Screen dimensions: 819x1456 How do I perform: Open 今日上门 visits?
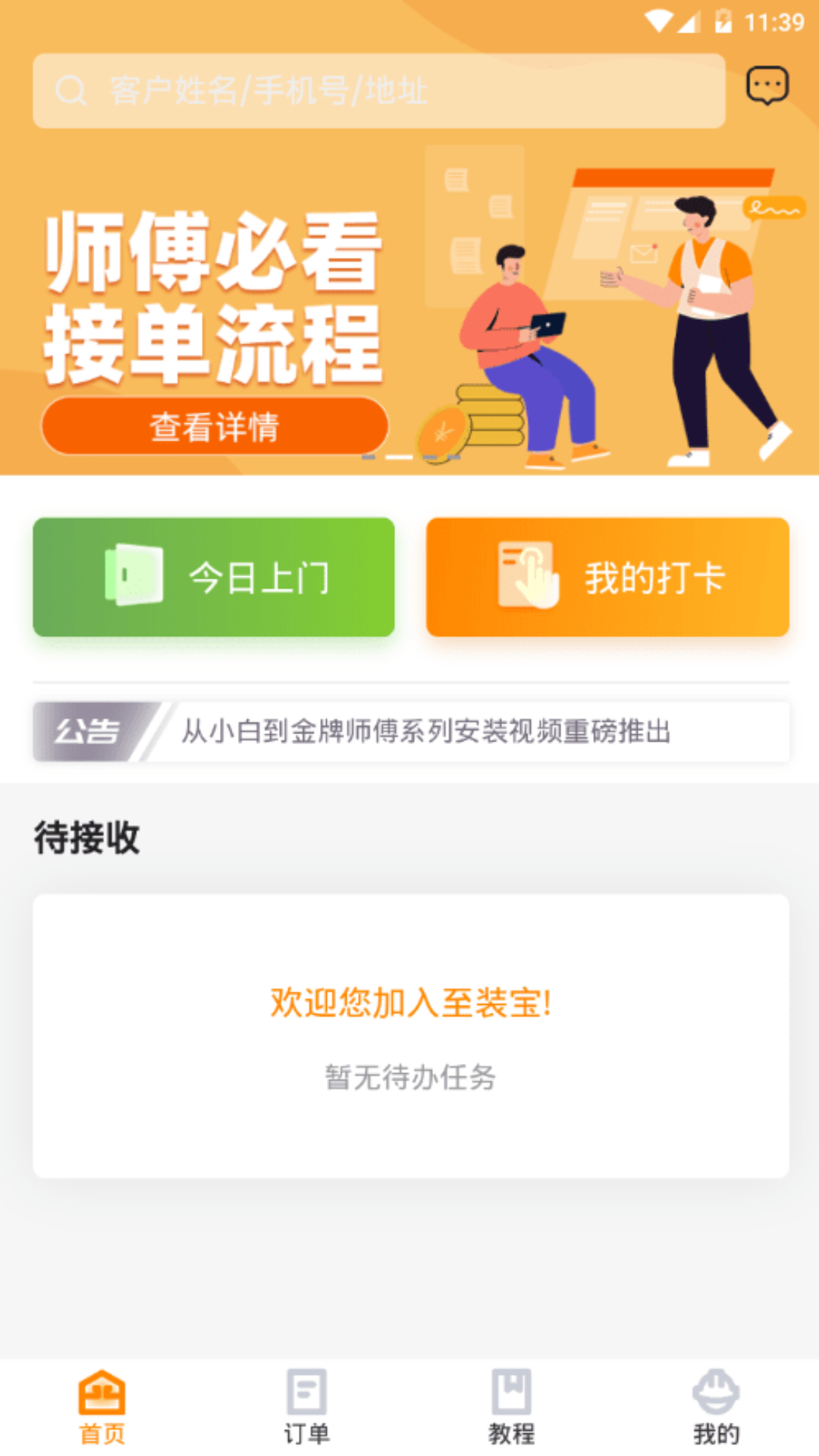214,577
